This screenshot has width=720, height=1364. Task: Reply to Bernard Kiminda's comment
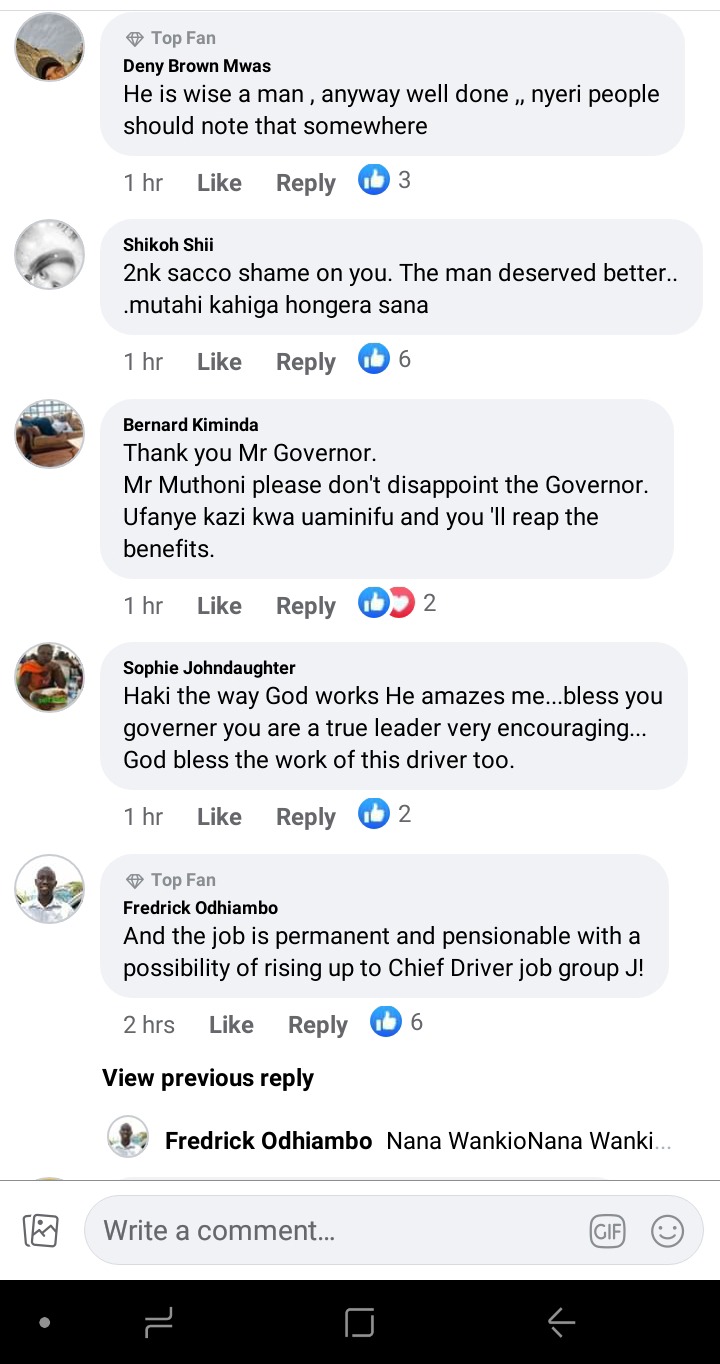(305, 606)
